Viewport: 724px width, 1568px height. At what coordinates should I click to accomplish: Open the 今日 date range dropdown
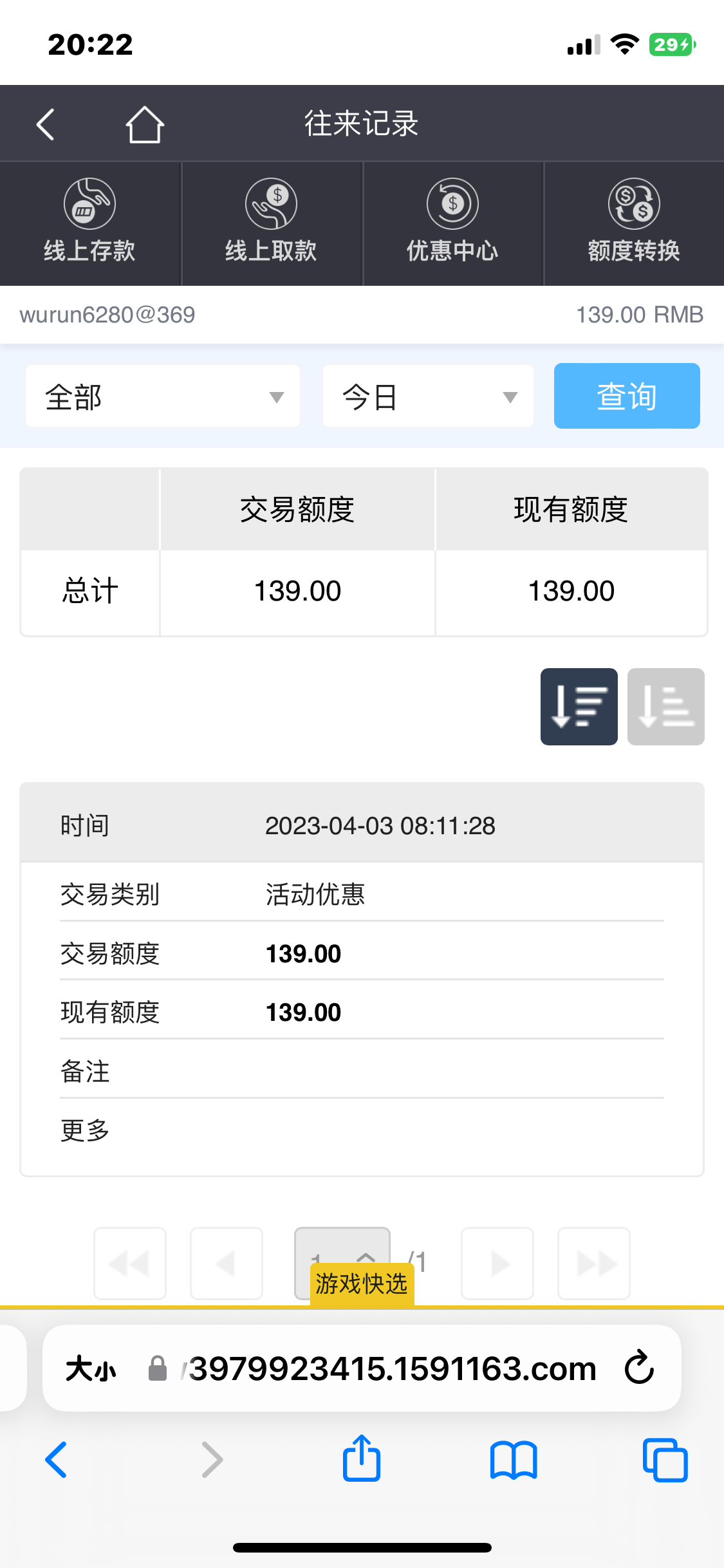(x=427, y=395)
